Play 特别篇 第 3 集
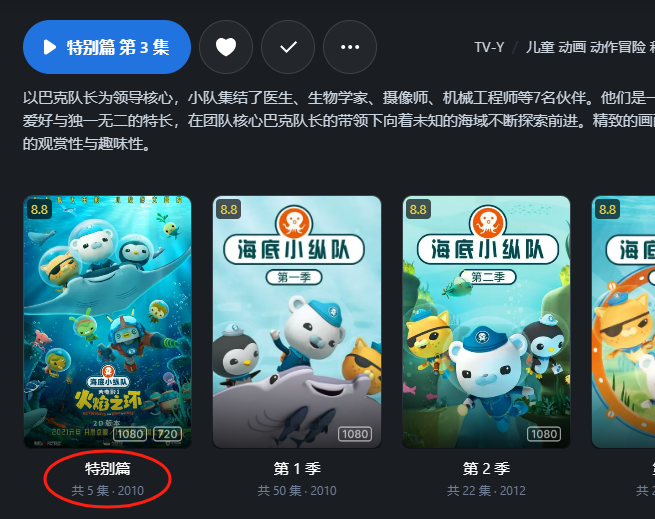The width and height of the screenshot is (655, 519). 106,47
